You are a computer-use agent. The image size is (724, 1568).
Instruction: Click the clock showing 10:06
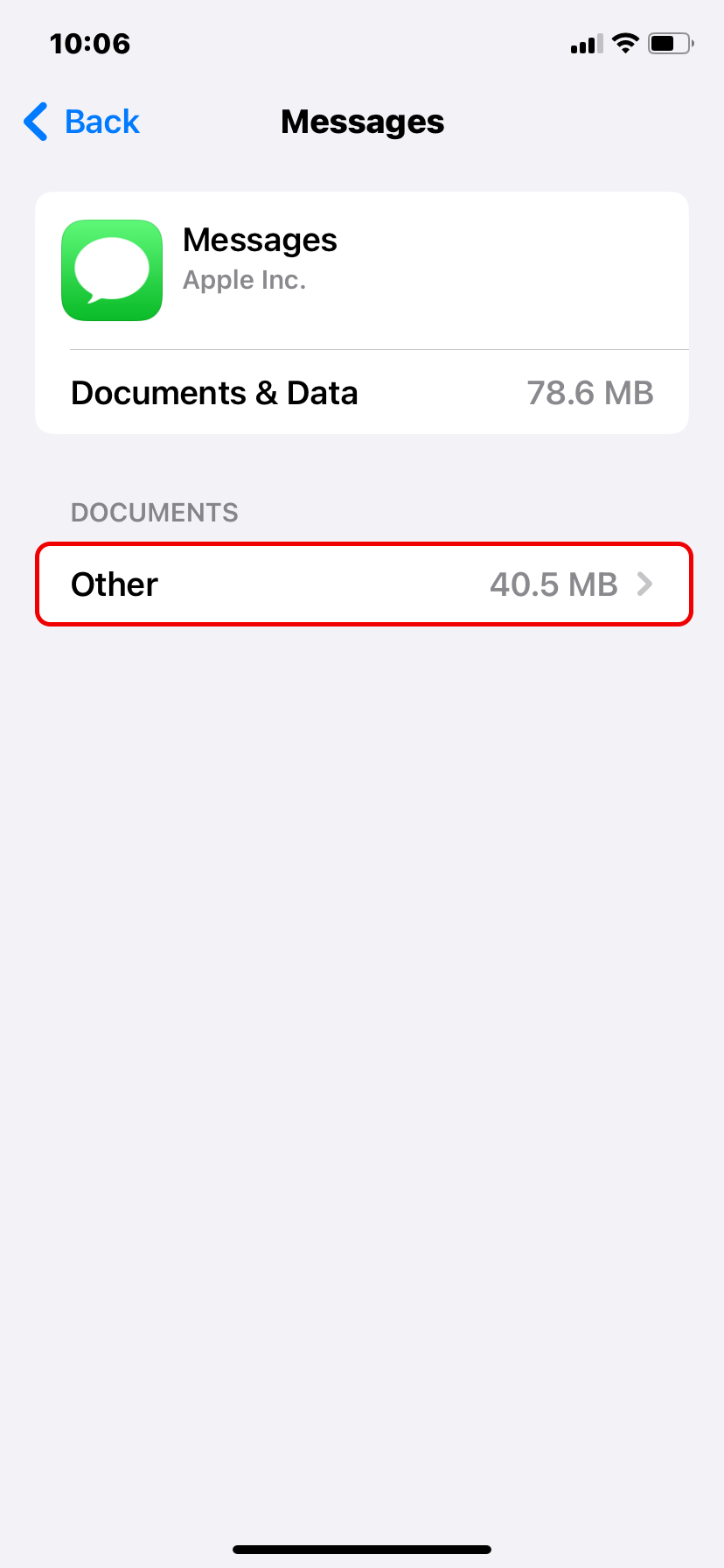click(x=91, y=43)
